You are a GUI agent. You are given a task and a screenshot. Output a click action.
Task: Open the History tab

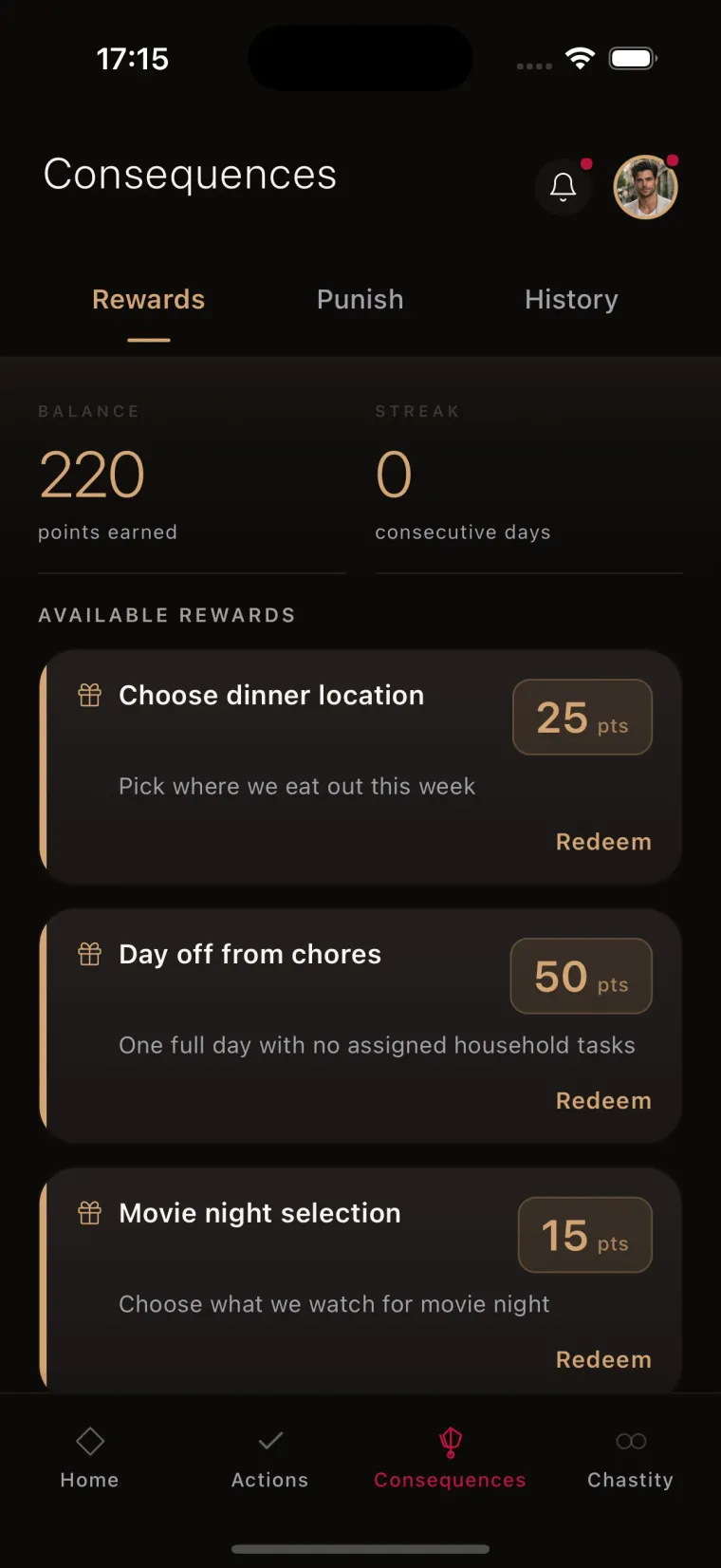[x=571, y=299]
